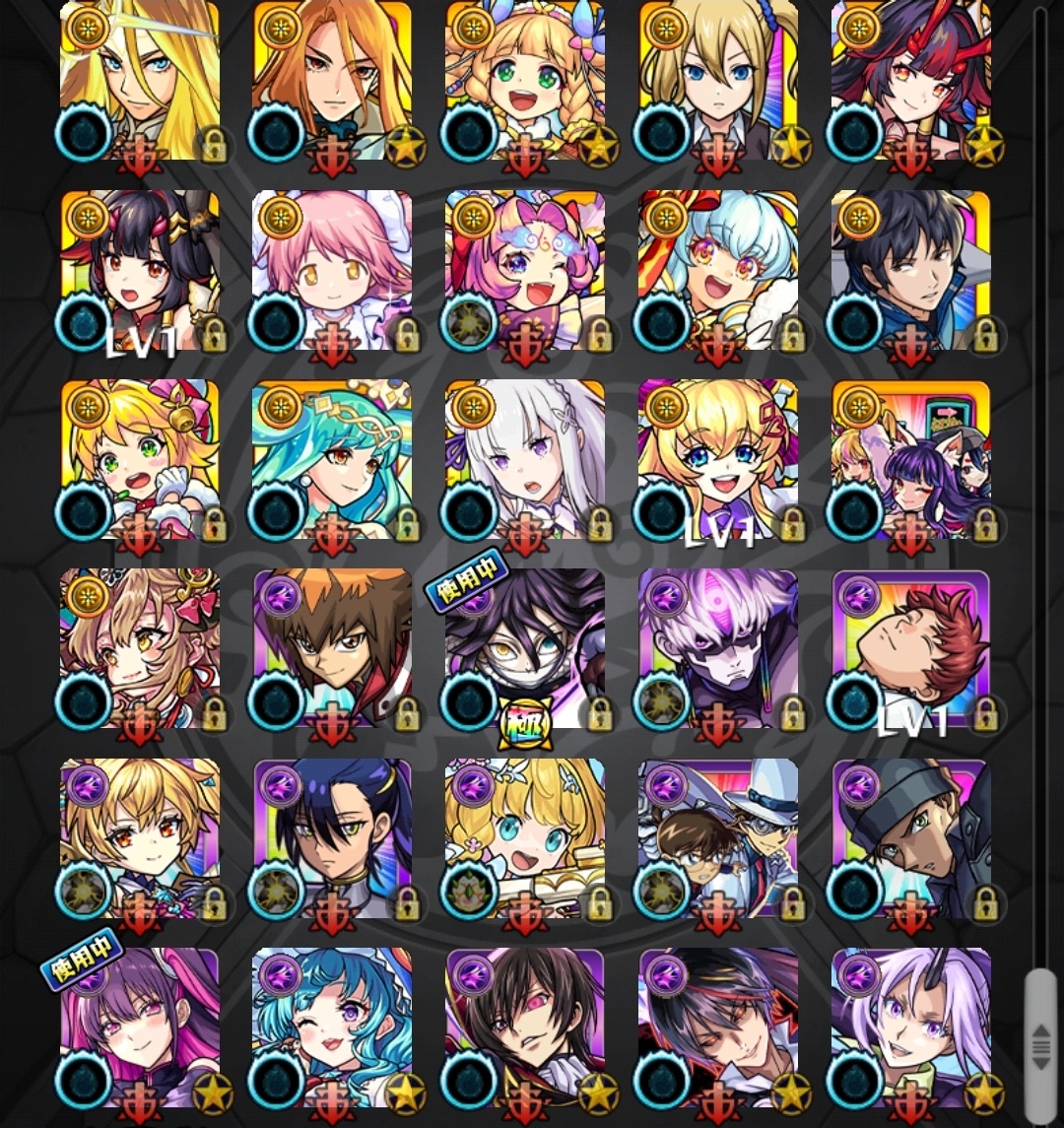Choose the group tile with fox-eared girls
The image size is (1064, 1128).
coord(910,461)
